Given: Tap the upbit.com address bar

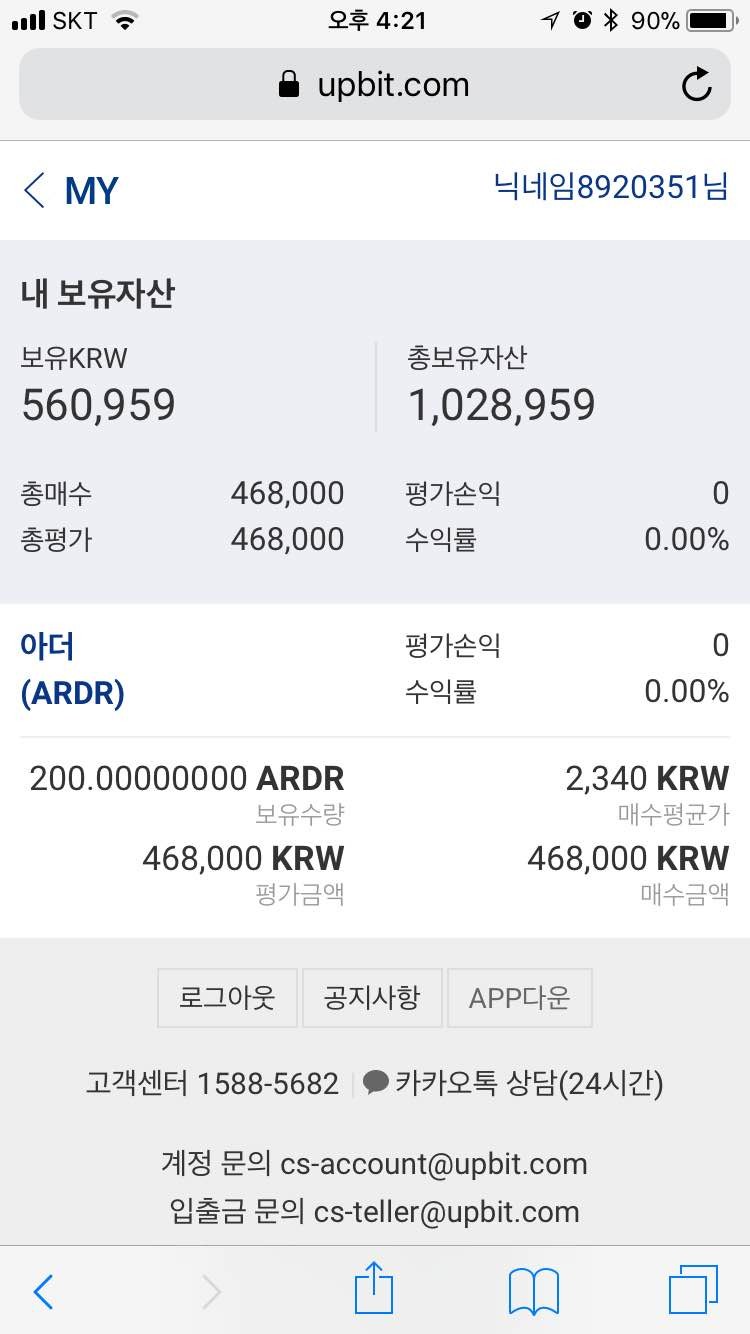Looking at the screenshot, I should tap(373, 85).
